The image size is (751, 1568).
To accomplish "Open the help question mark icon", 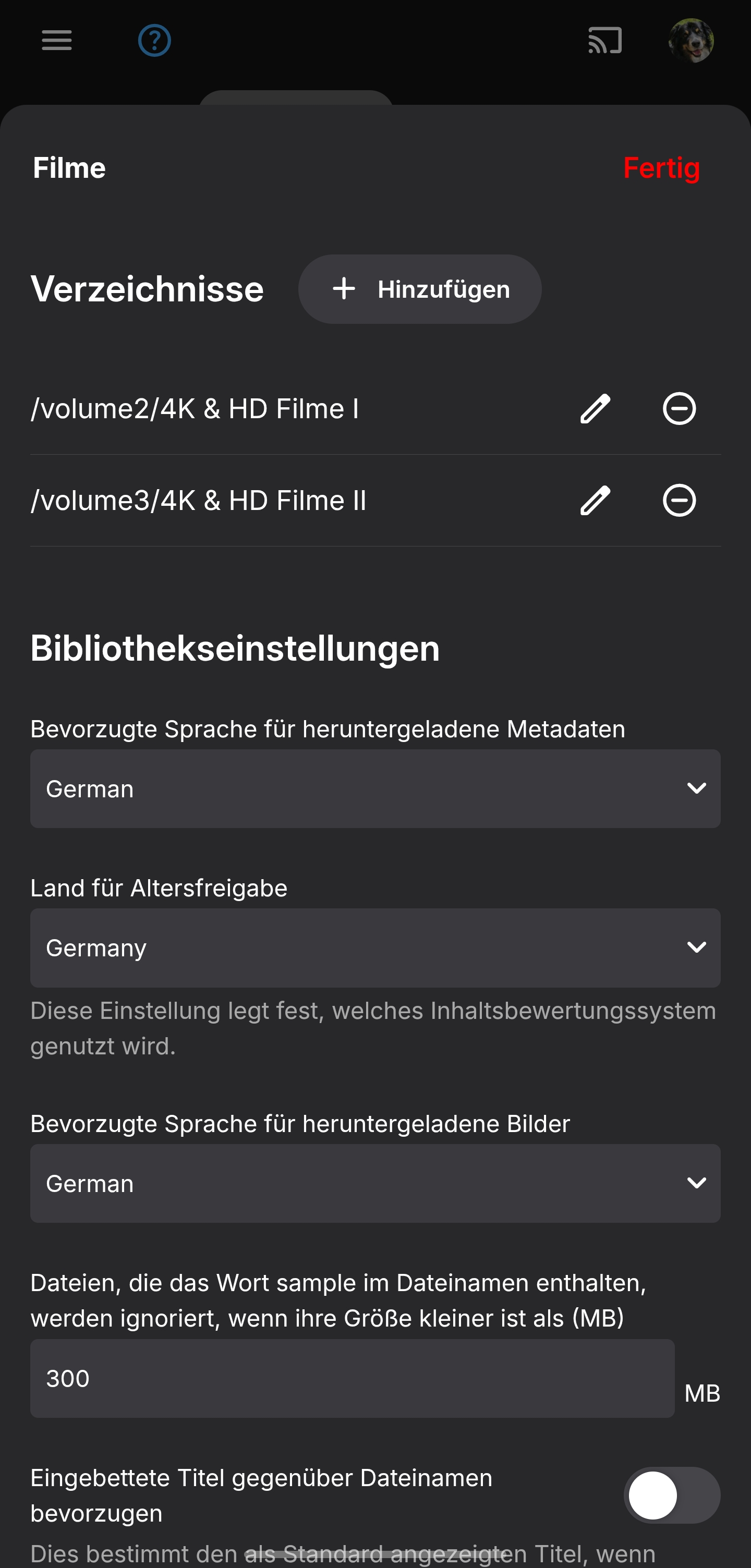I will coord(154,41).
